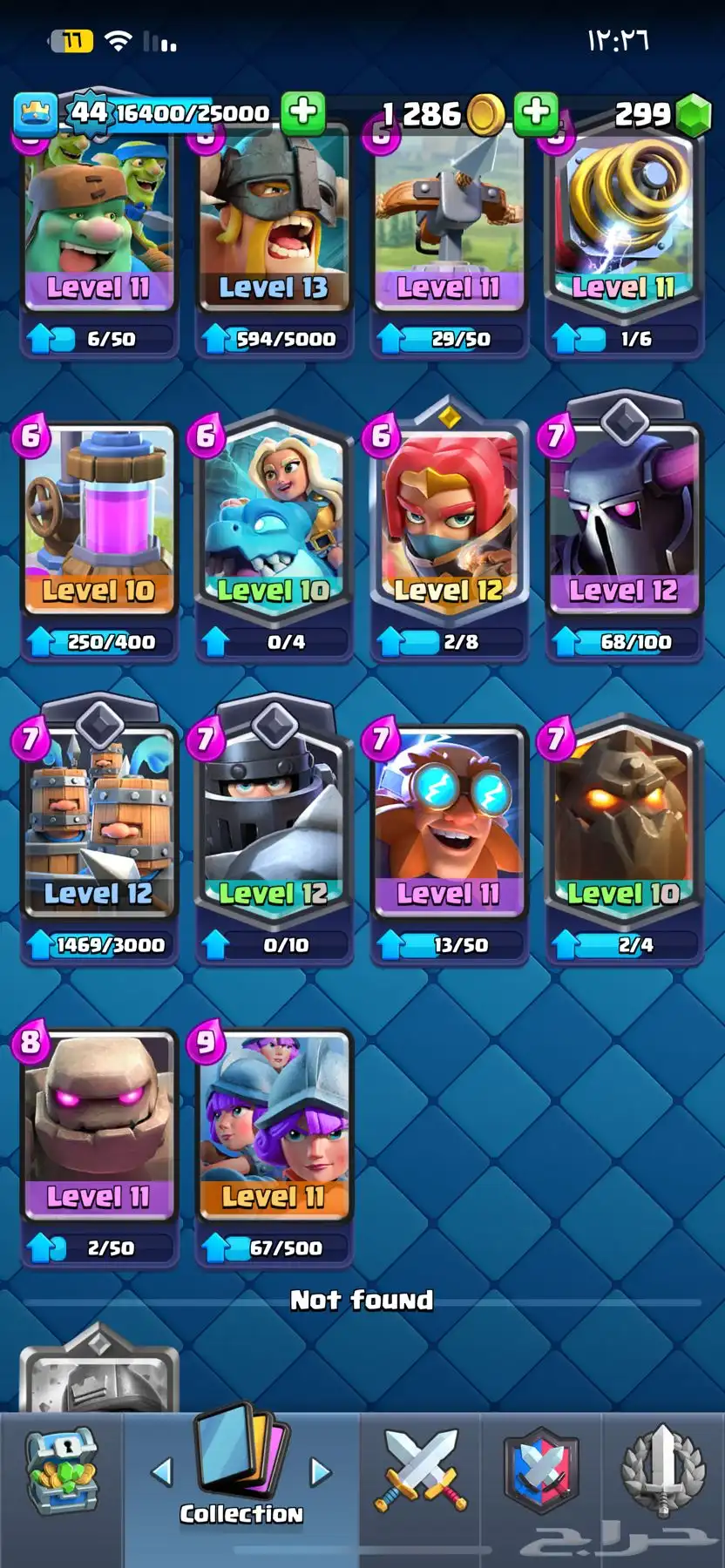Image resolution: width=725 pixels, height=1568 pixels.
Task: Tap the plus button next to gold
Action: [x=535, y=113]
